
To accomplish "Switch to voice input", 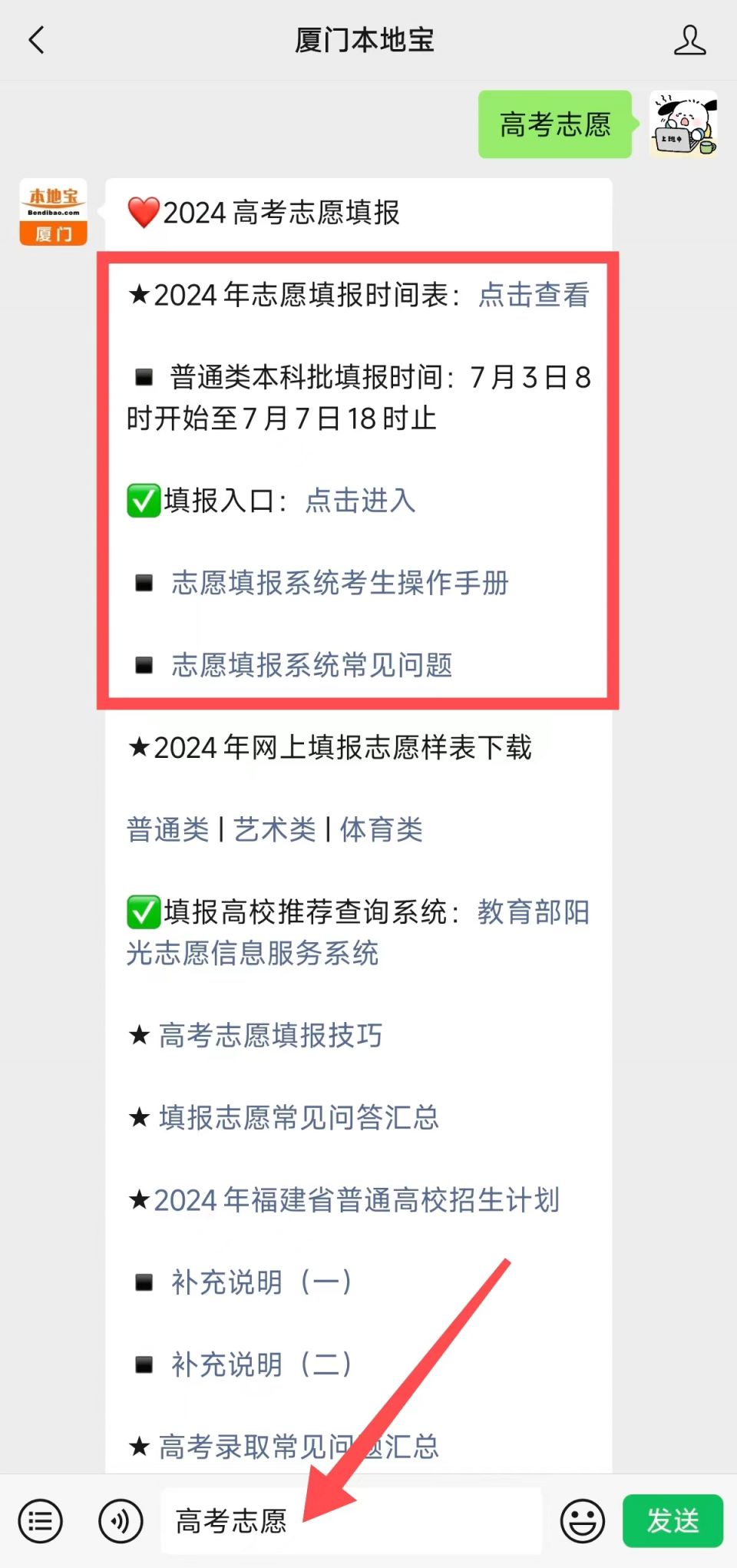I will tap(121, 1520).
